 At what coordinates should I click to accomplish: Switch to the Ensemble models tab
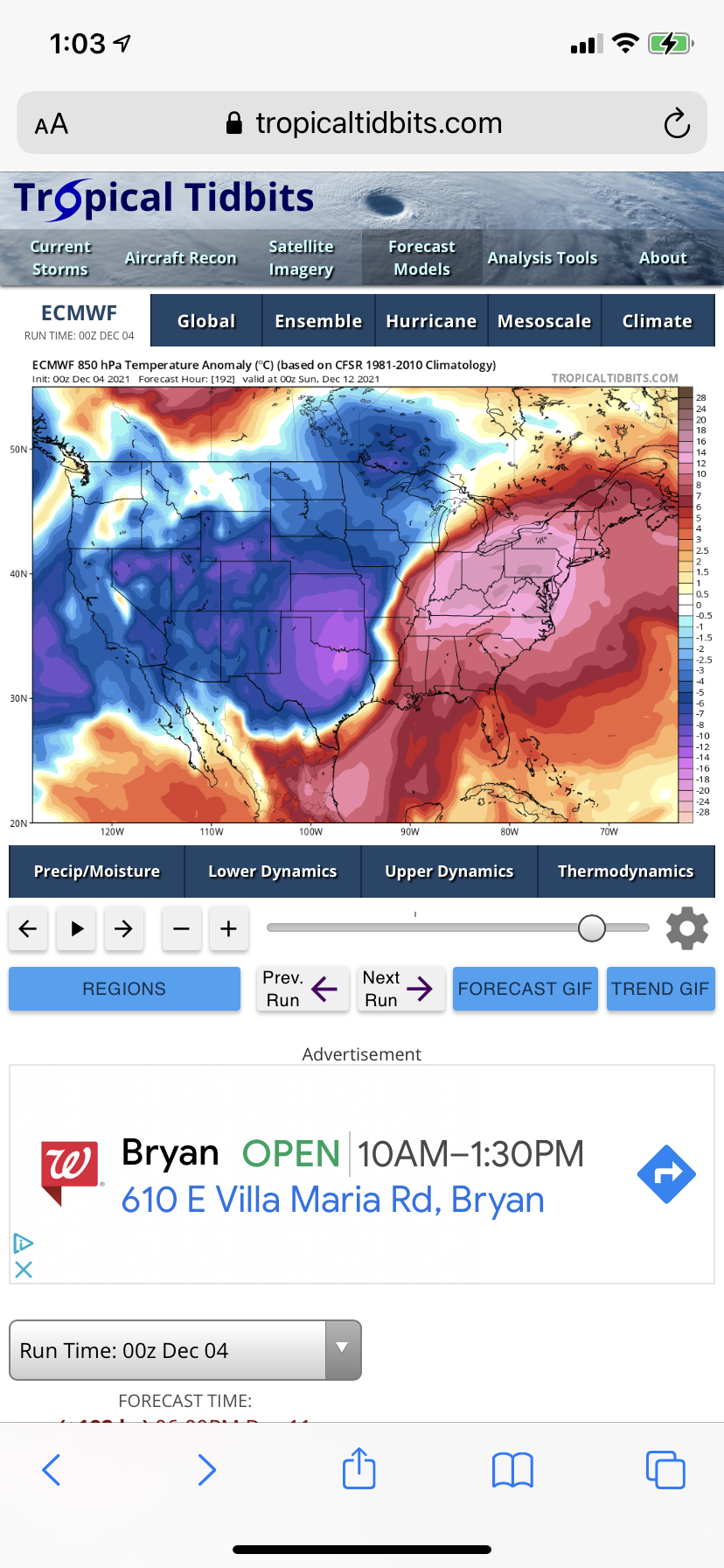tap(318, 321)
